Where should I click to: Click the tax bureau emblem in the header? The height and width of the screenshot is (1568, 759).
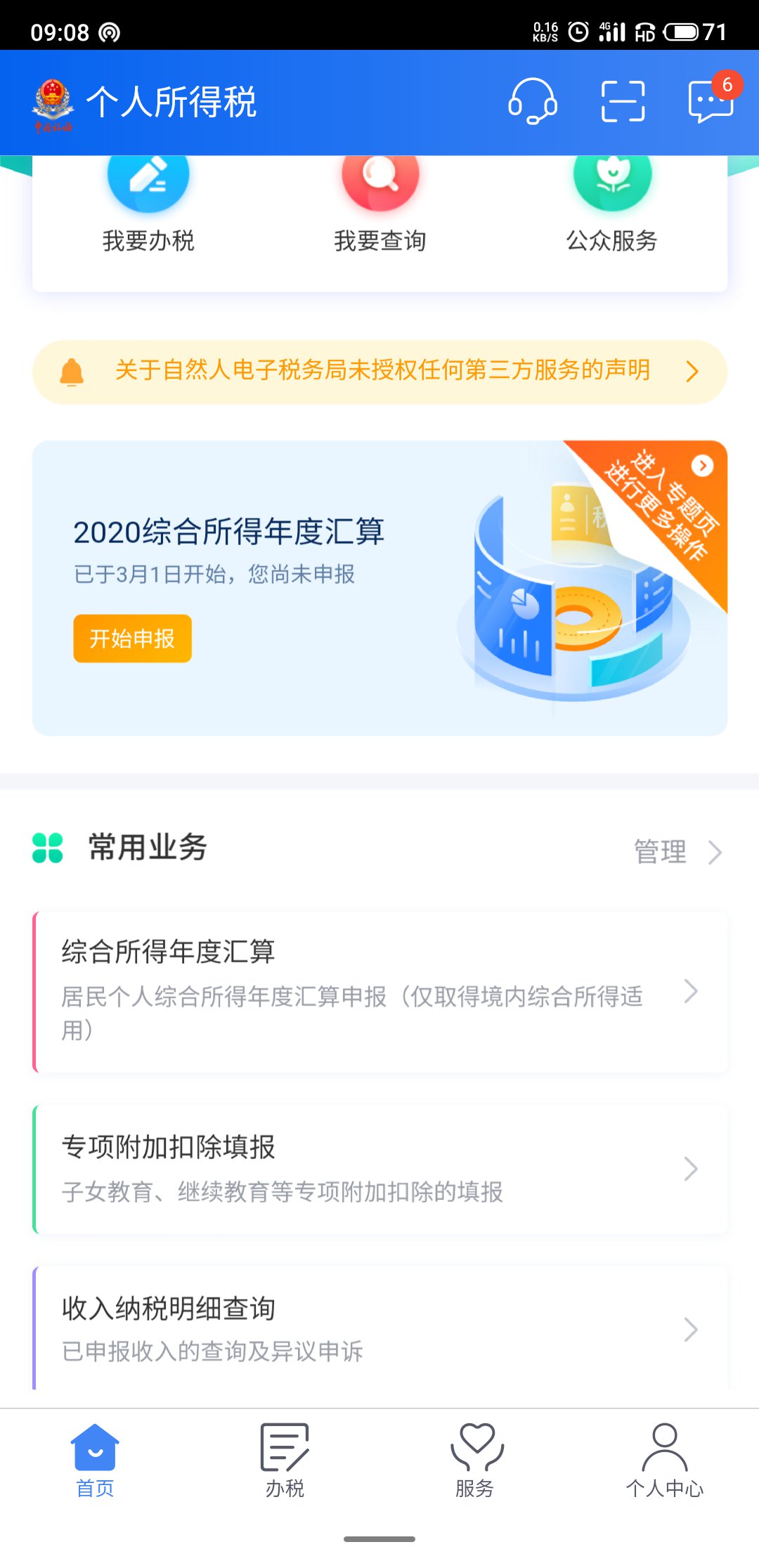51,102
